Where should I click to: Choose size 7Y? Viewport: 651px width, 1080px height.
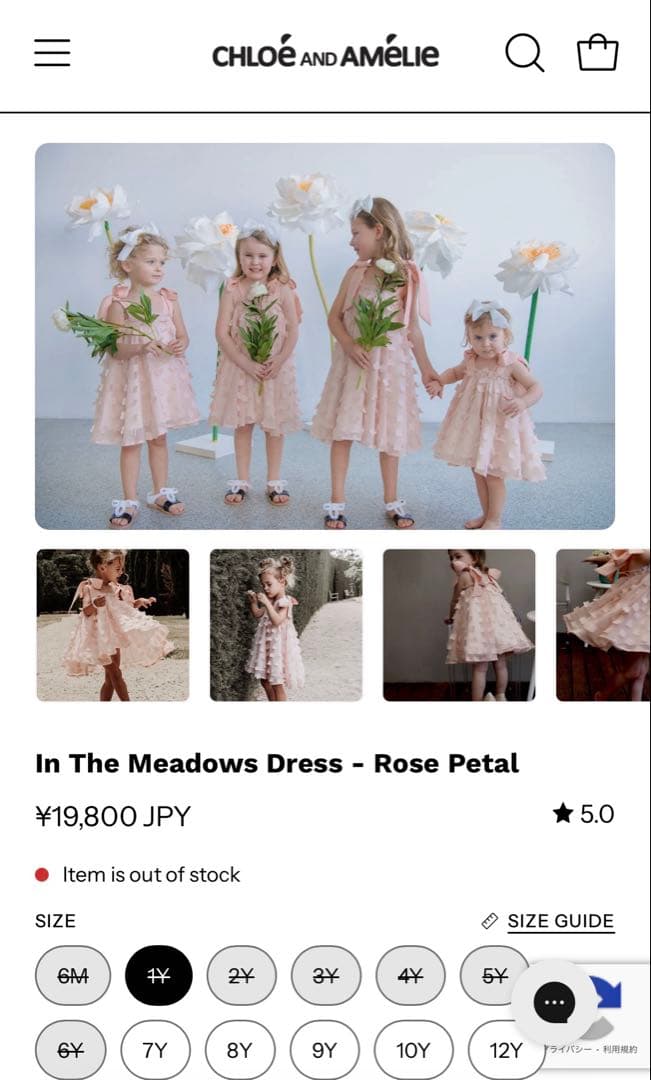coord(155,1050)
